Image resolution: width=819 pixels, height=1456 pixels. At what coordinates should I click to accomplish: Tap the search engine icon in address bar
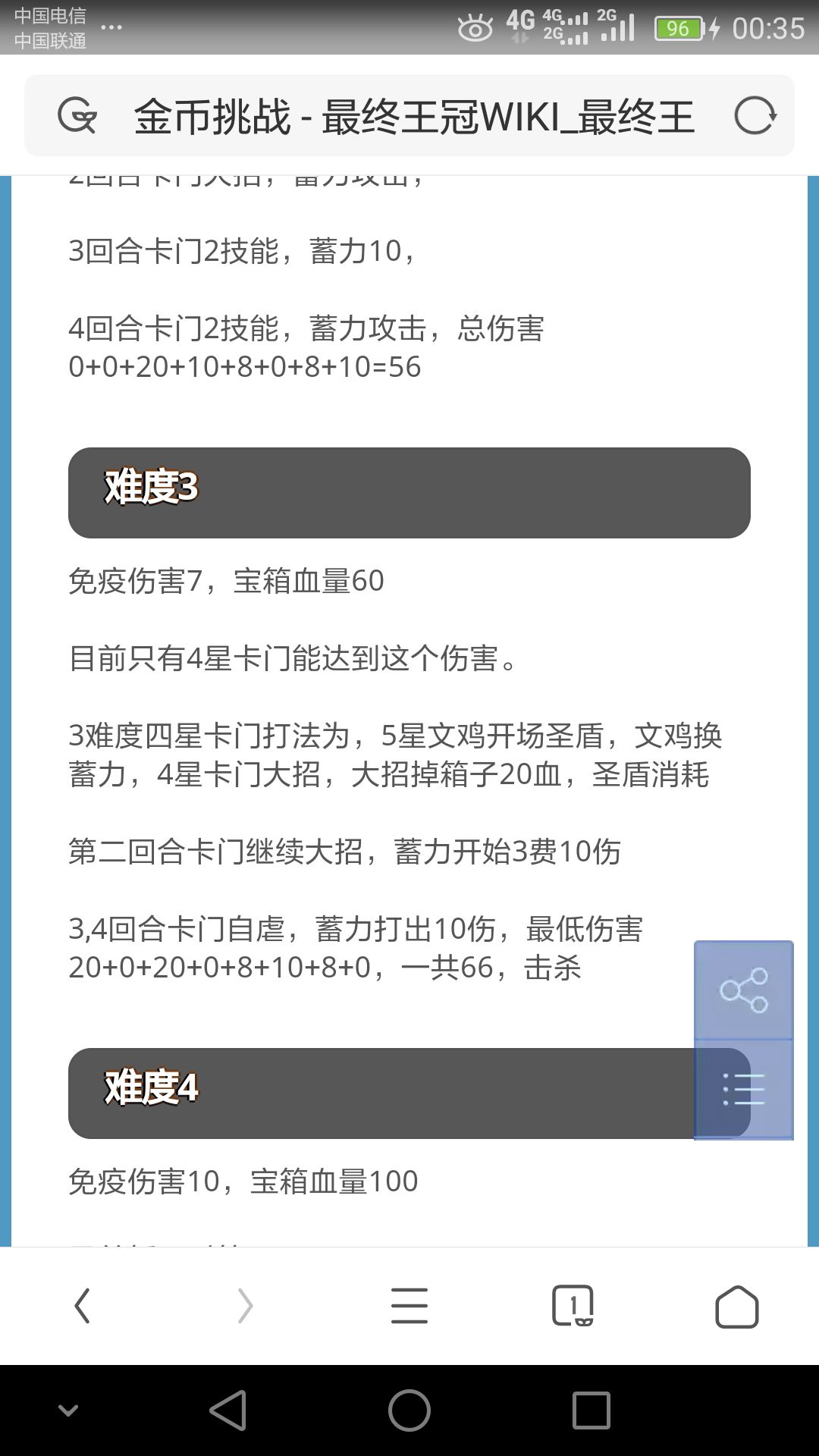79,115
